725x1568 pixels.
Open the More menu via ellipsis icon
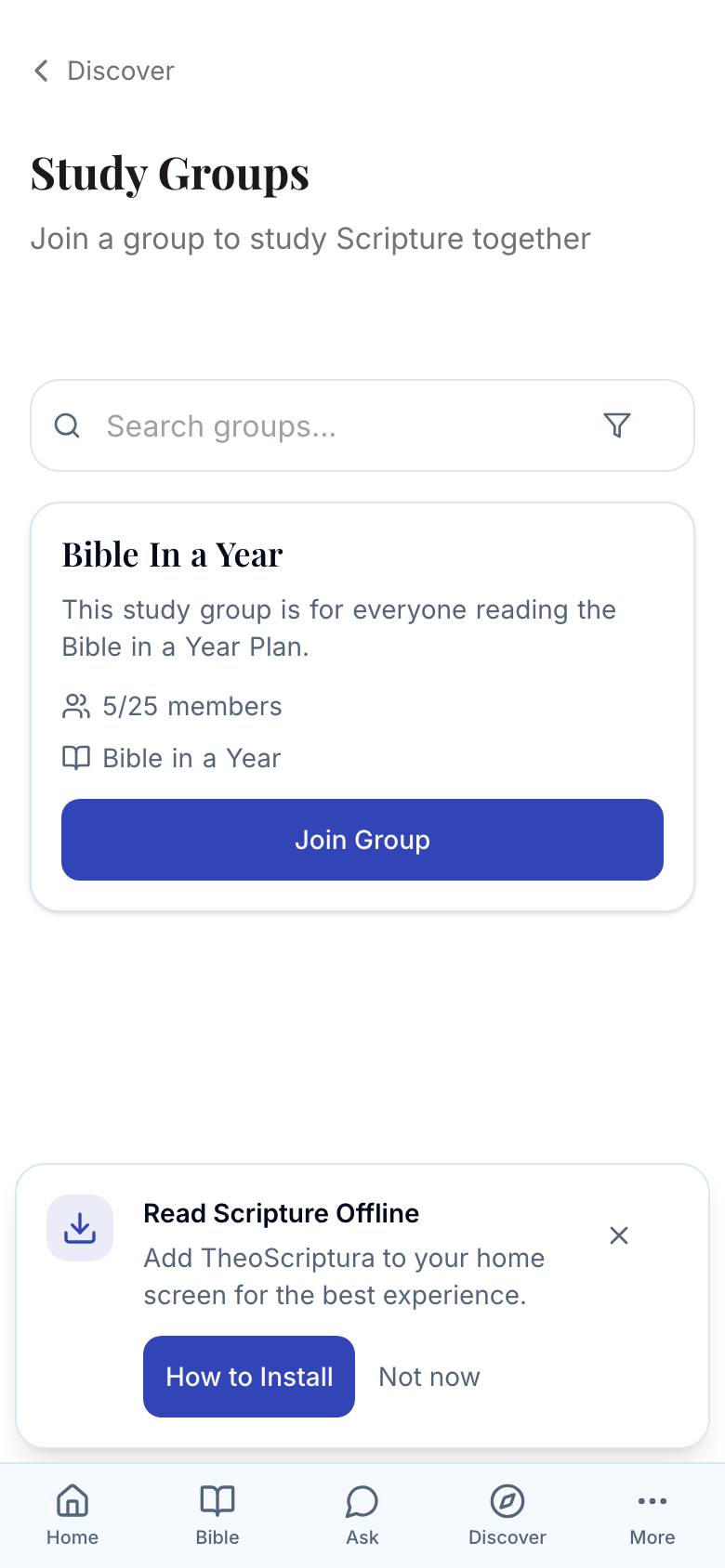(x=652, y=1500)
